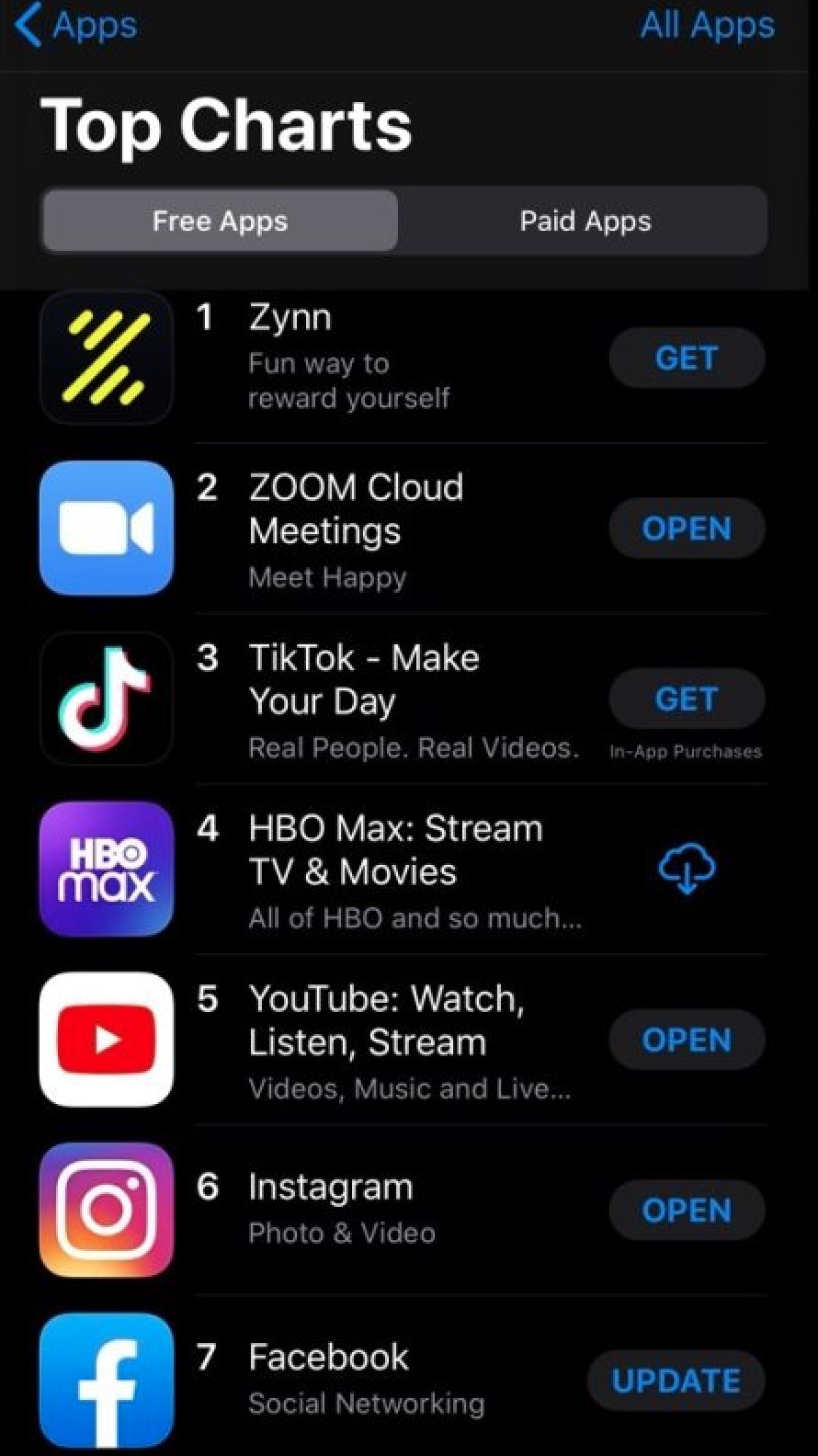The height and width of the screenshot is (1456, 818).
Task: Tap OPEN for ZOOM Cloud Meetings
Action: (686, 529)
